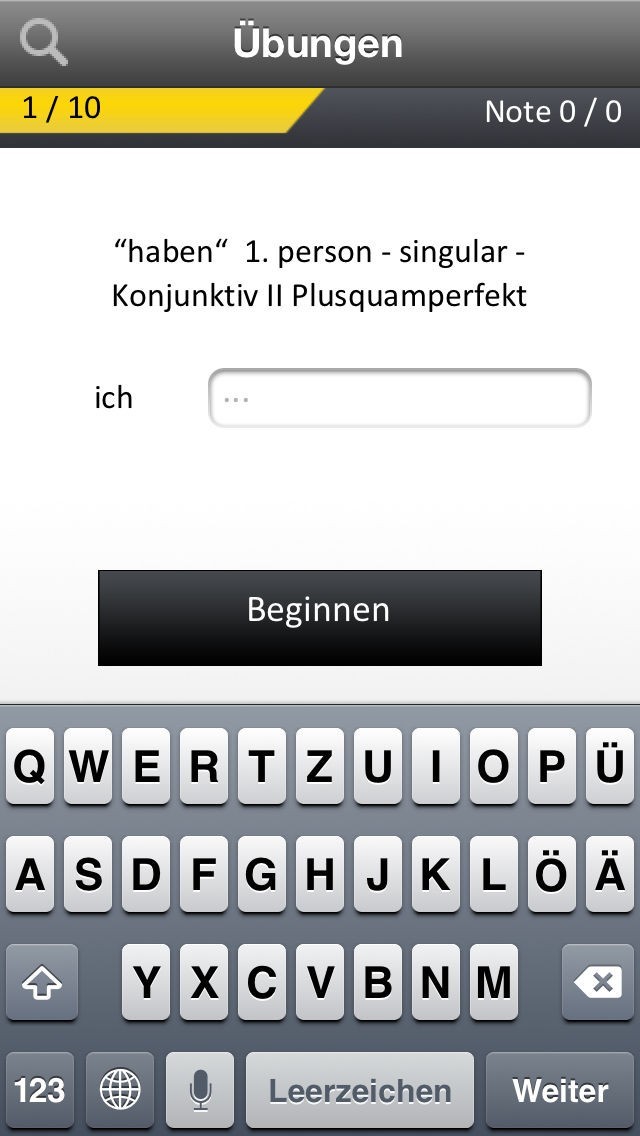Switch to the 123 numeric keyboard
This screenshot has height=1136, width=640.
coord(40,1090)
